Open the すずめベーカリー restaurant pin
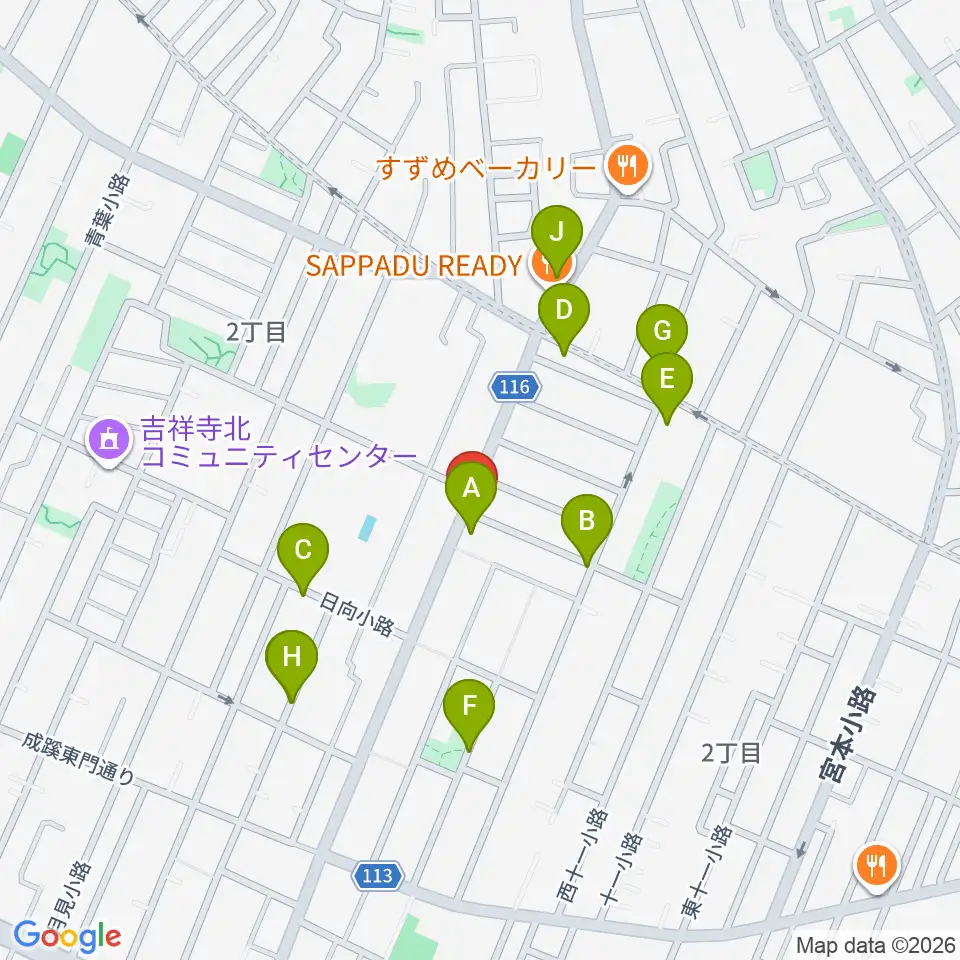The width and height of the screenshot is (960, 960). tap(627, 167)
